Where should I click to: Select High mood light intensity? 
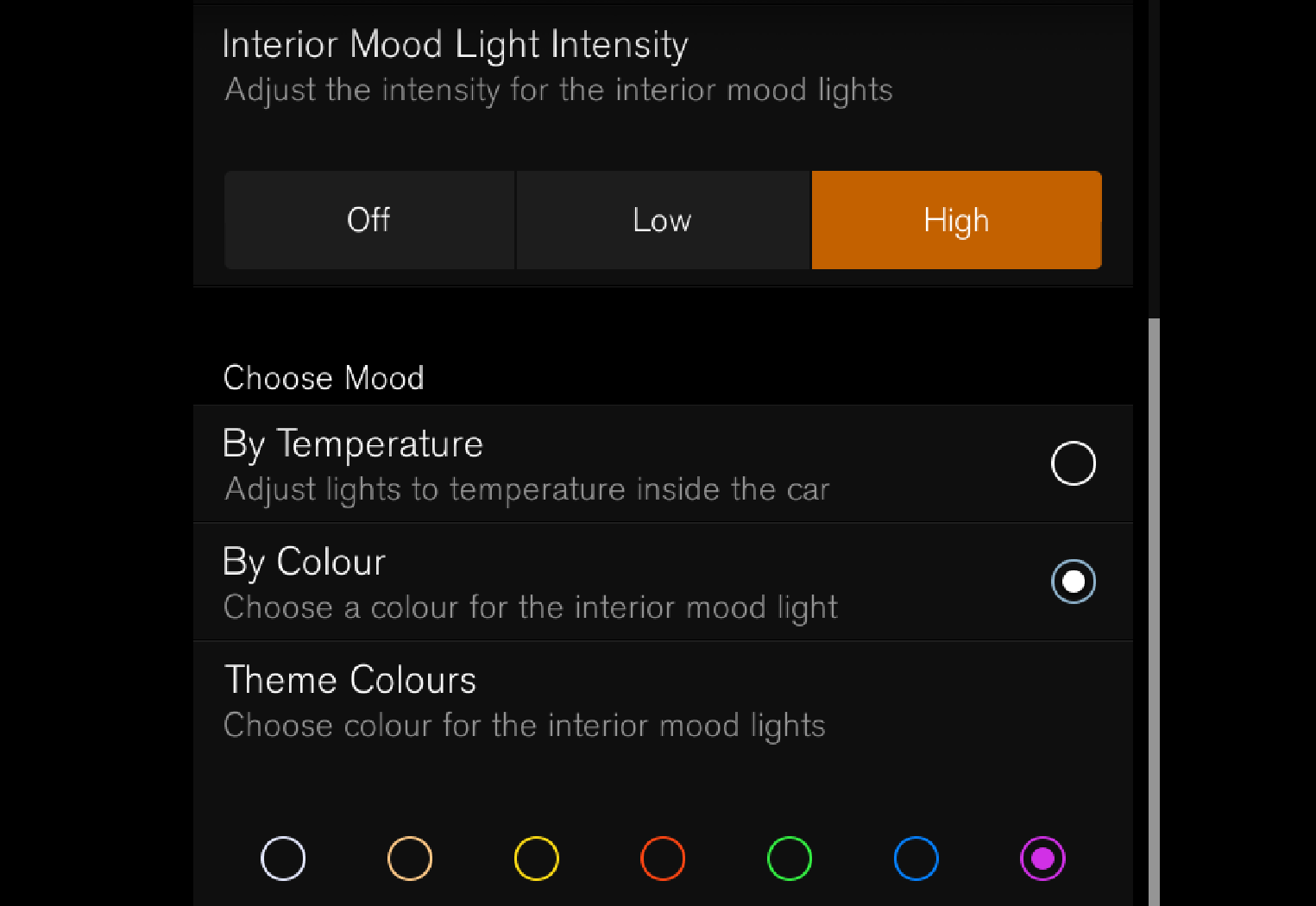click(956, 220)
